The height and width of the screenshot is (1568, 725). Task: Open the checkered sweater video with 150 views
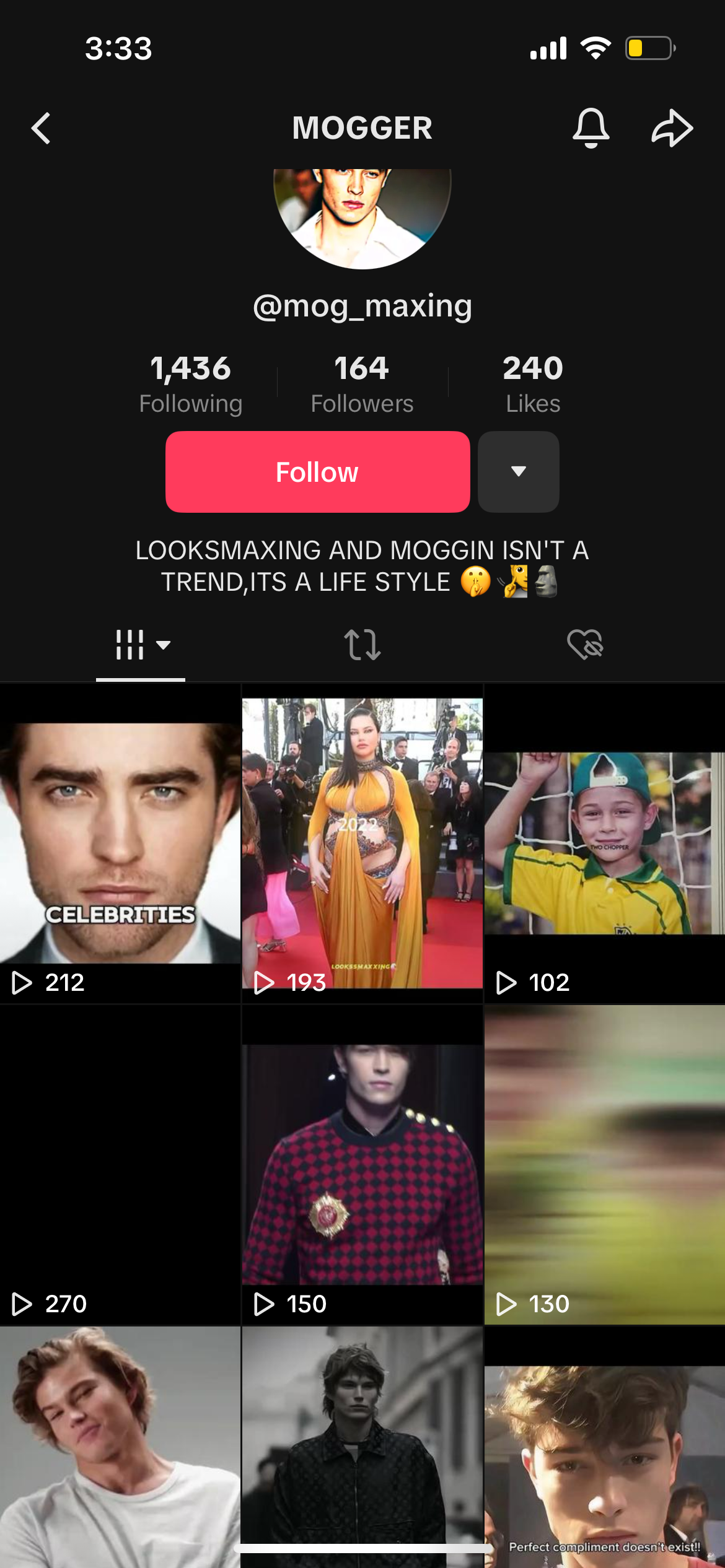362,1164
